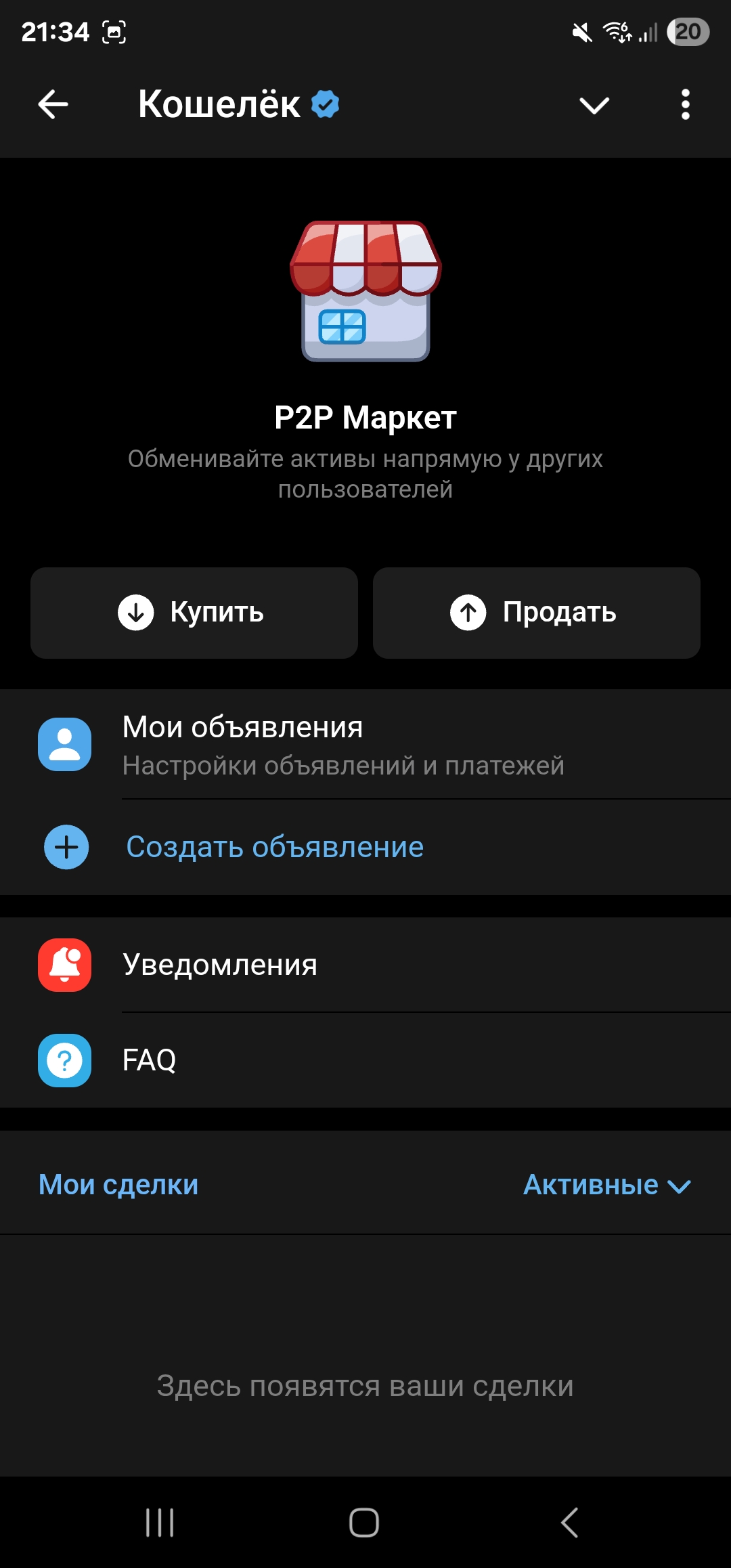Screen dimensions: 731x1568
Task: Open Уведомления
Action: point(365,965)
